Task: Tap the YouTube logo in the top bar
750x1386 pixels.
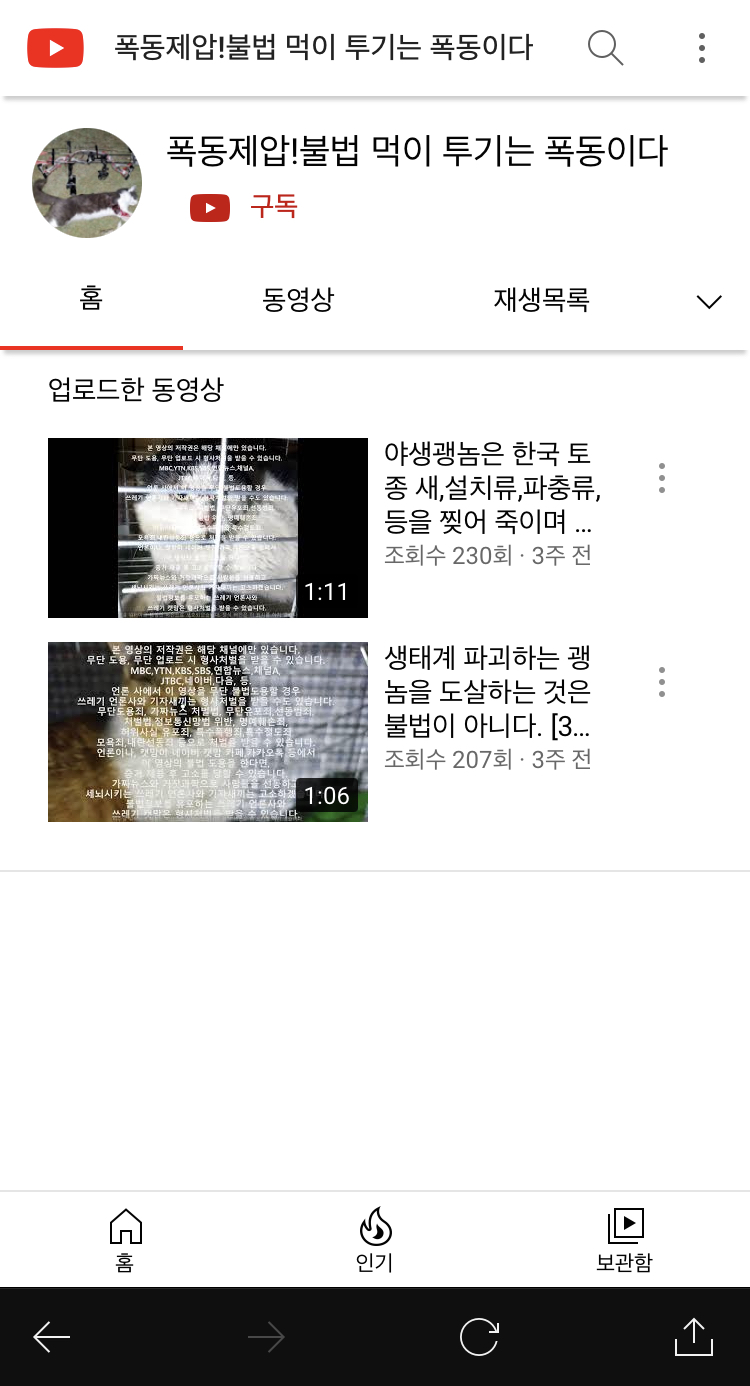Action: 55,47
